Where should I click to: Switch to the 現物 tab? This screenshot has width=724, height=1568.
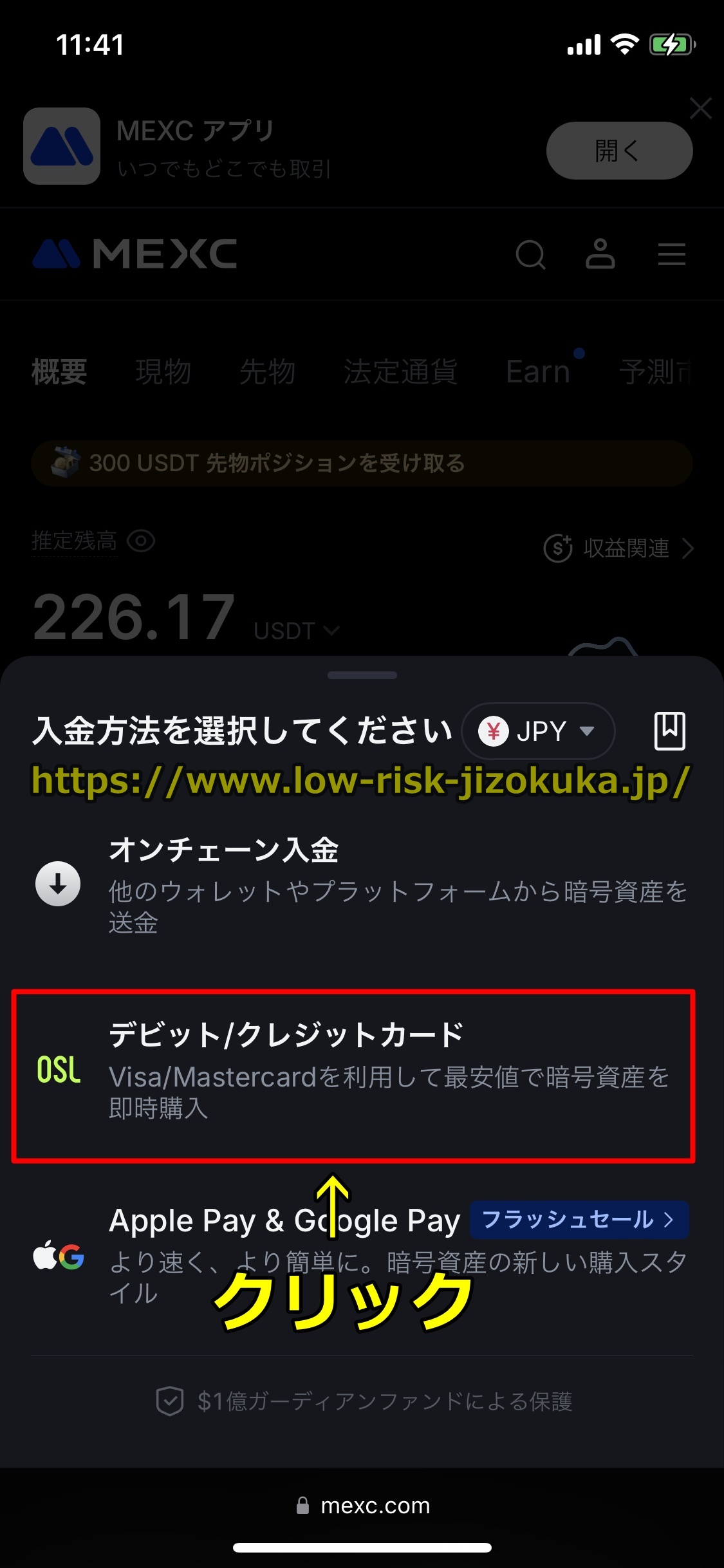click(x=163, y=372)
